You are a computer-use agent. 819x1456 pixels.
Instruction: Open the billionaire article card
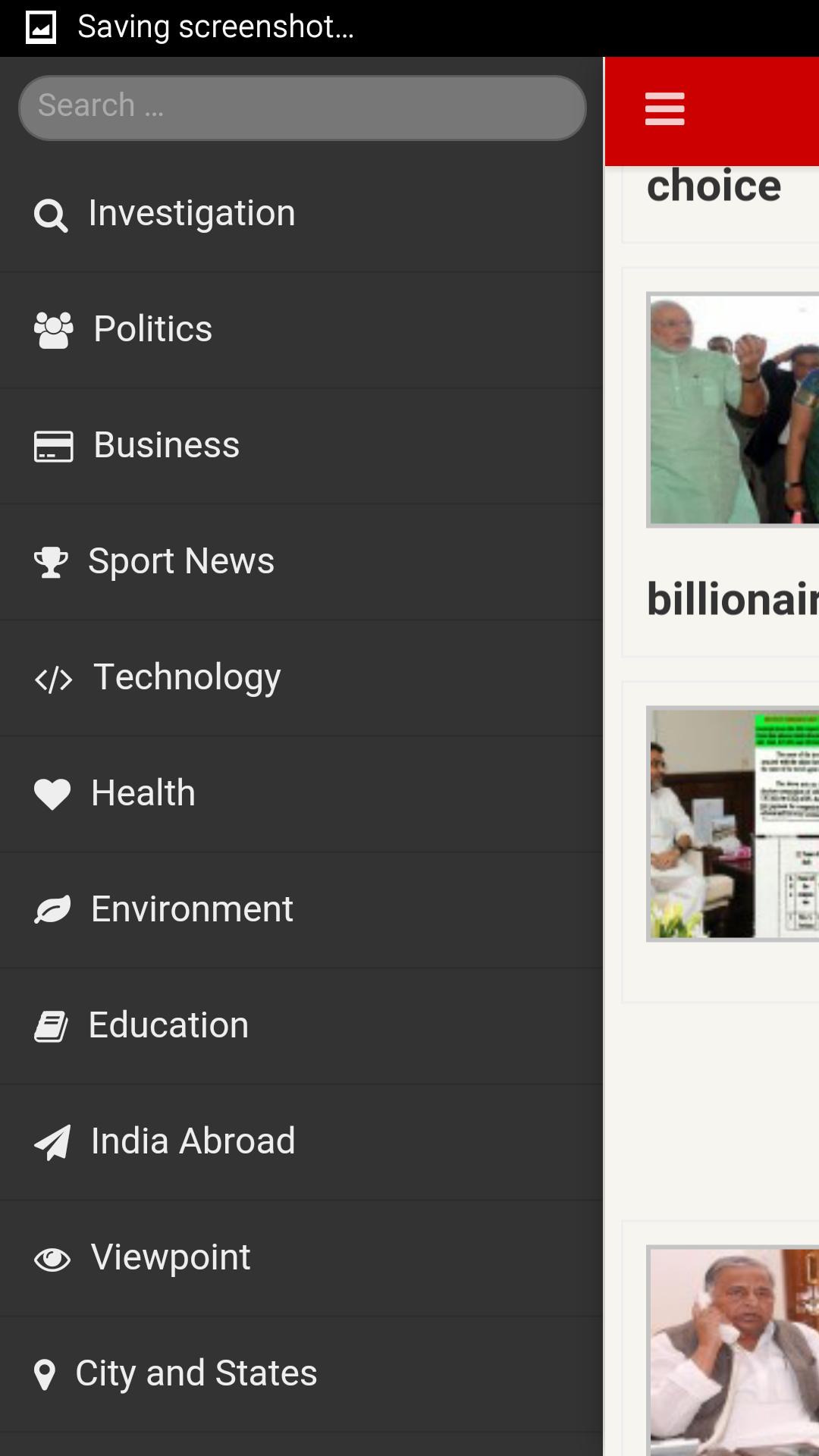(x=732, y=598)
